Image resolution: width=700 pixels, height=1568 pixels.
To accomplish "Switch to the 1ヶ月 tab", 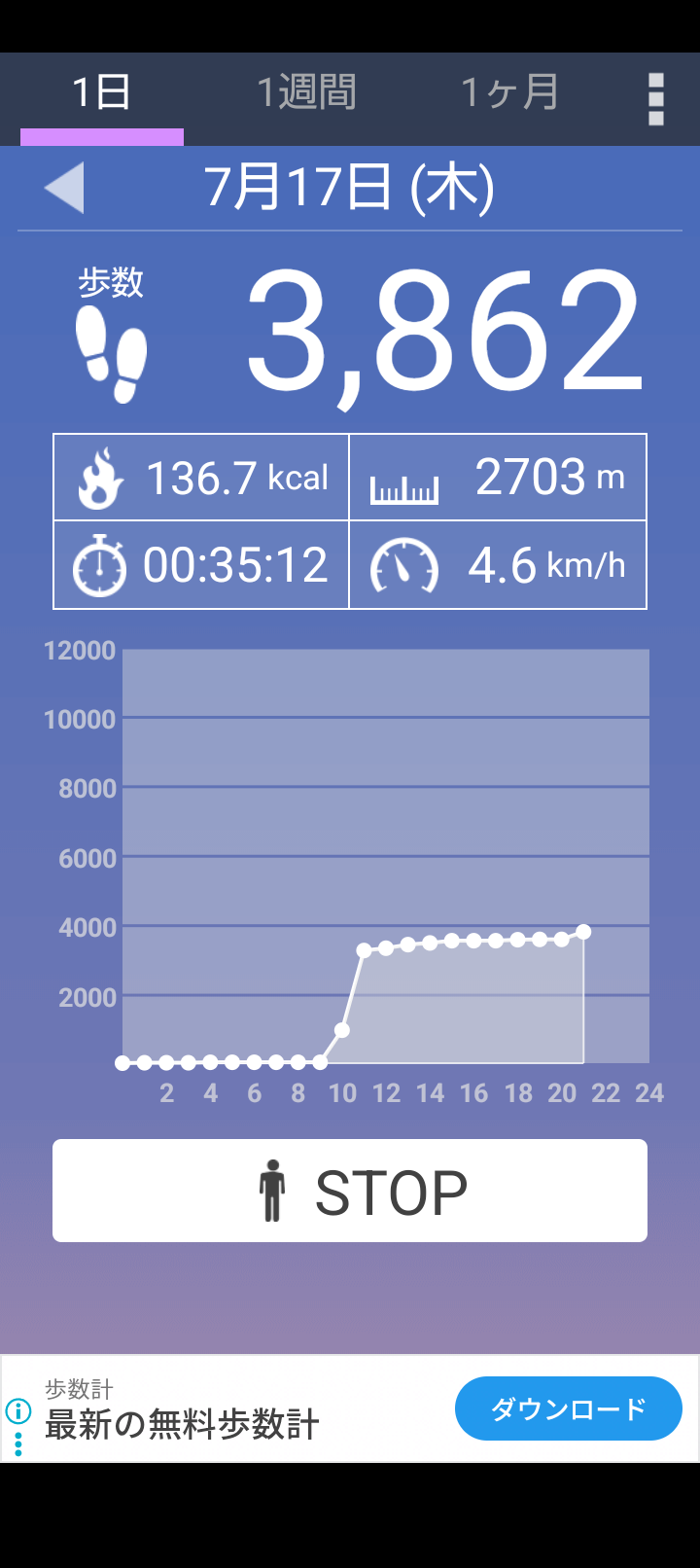I will coord(509,93).
